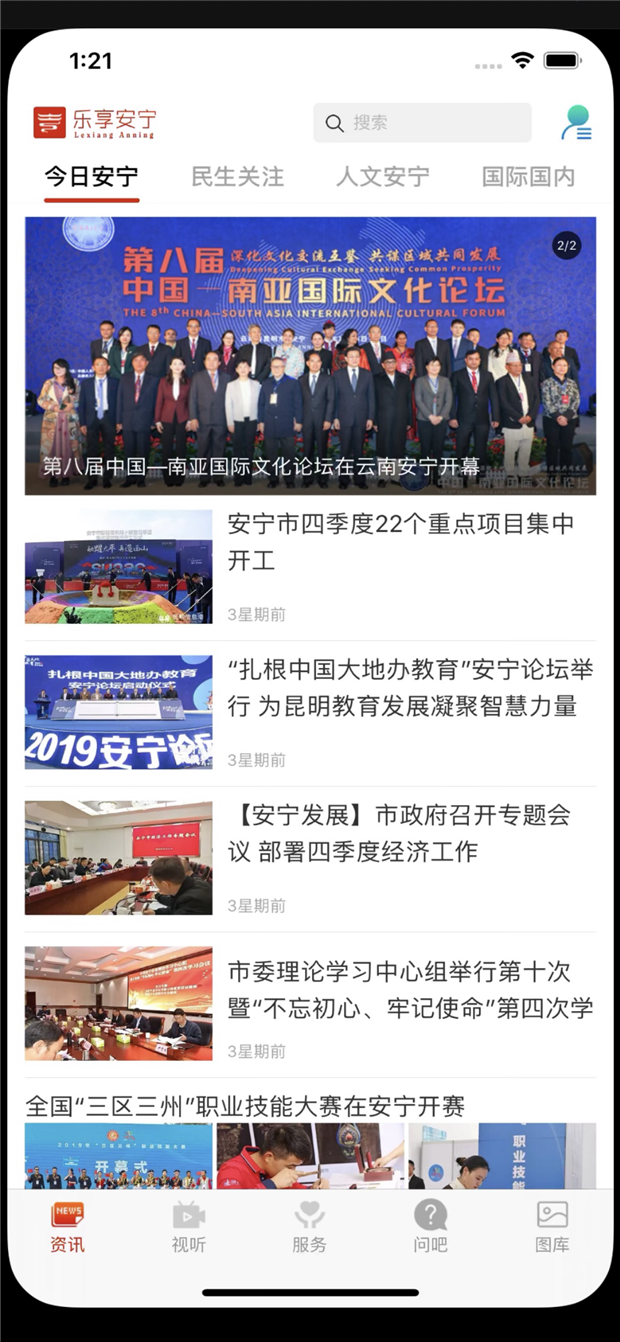Open the 全国“三区三州”职业技能大赛 article
The width and height of the screenshot is (620, 1342).
pyautogui.click(x=245, y=1106)
